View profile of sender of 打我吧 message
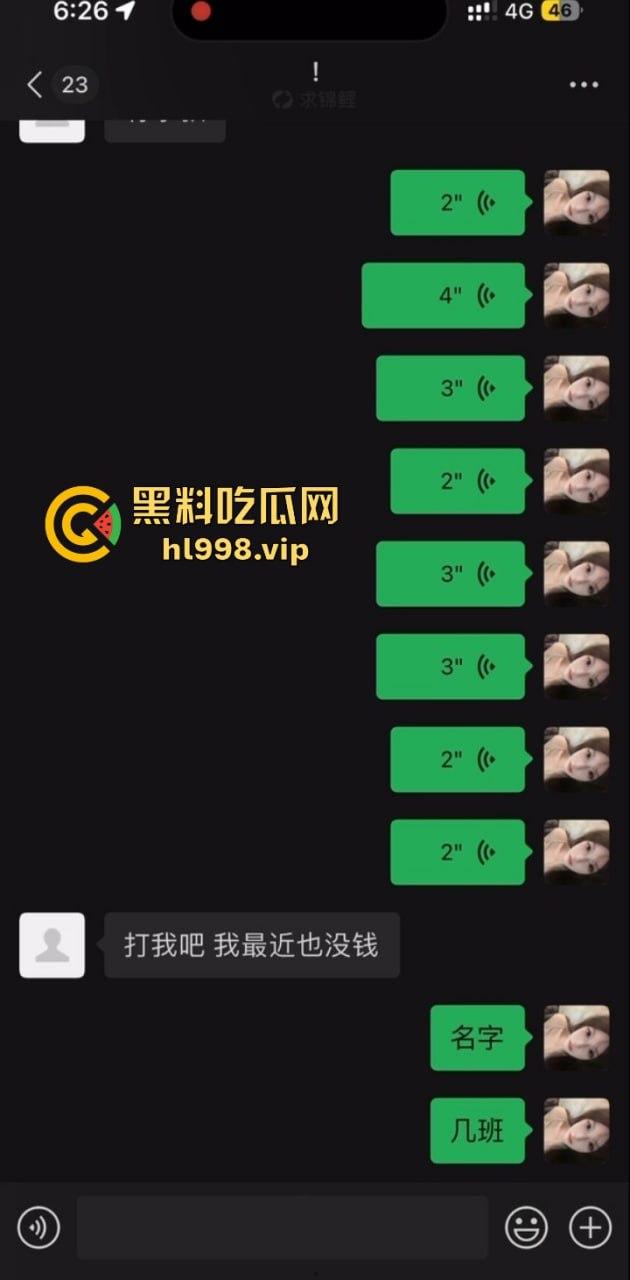 point(52,945)
